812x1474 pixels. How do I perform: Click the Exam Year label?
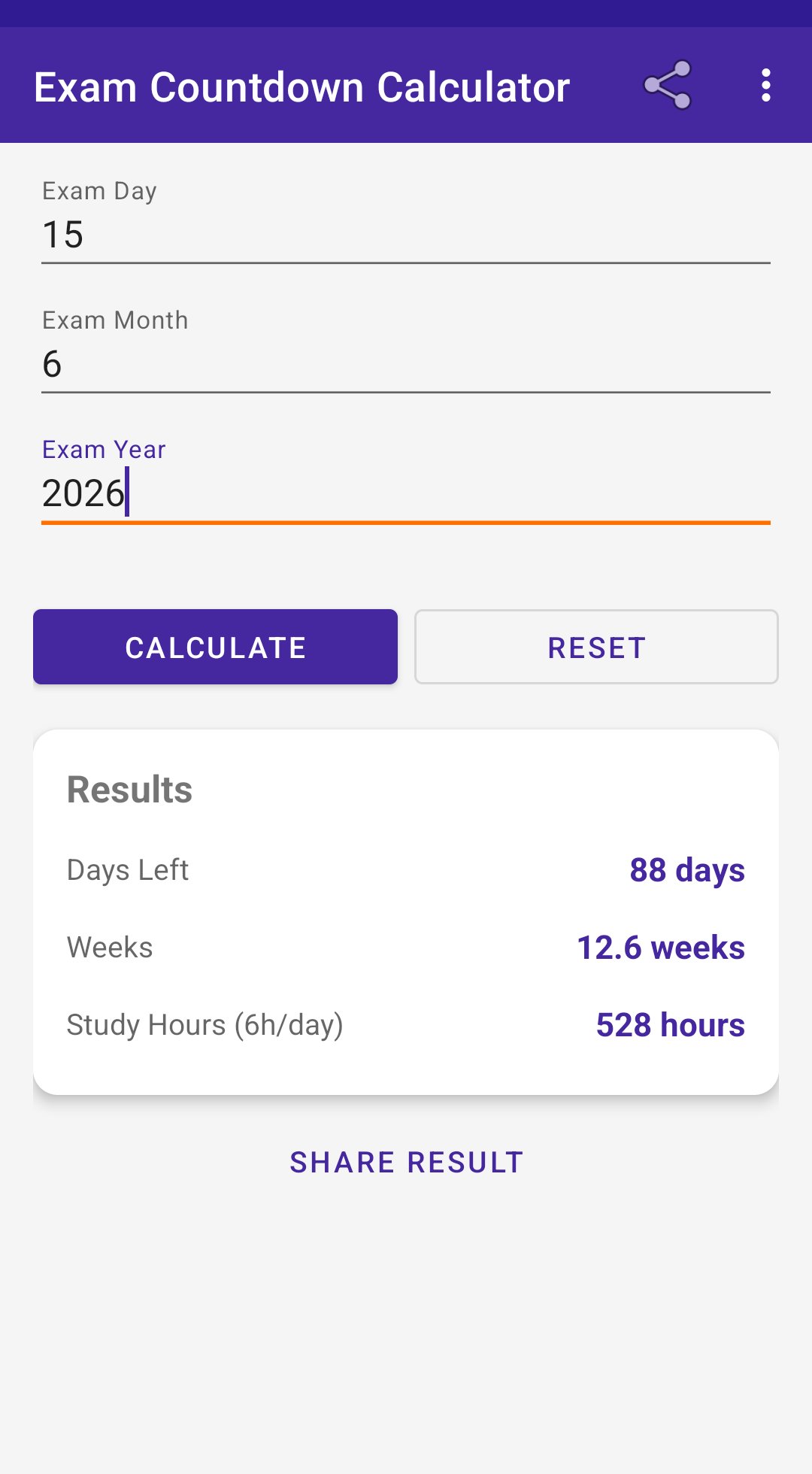tap(103, 449)
